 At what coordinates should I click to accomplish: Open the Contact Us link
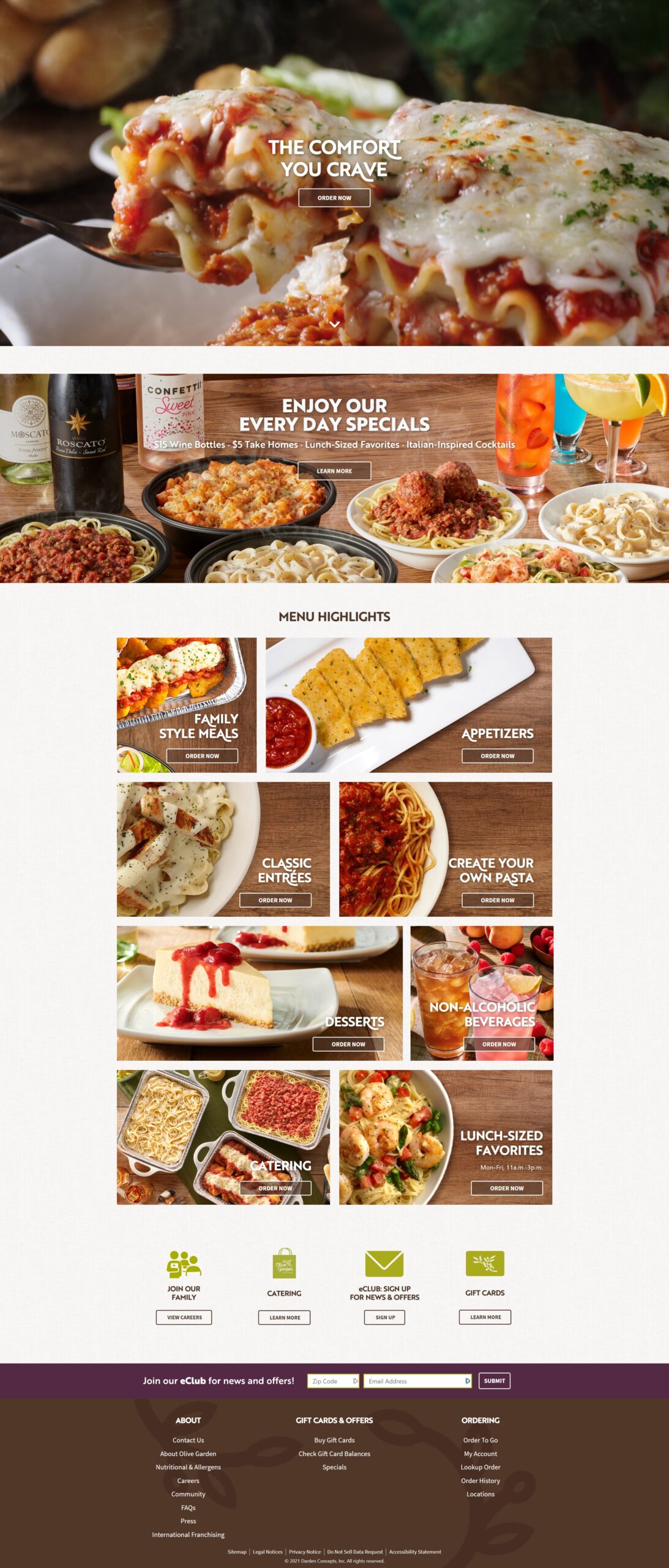(x=188, y=1440)
